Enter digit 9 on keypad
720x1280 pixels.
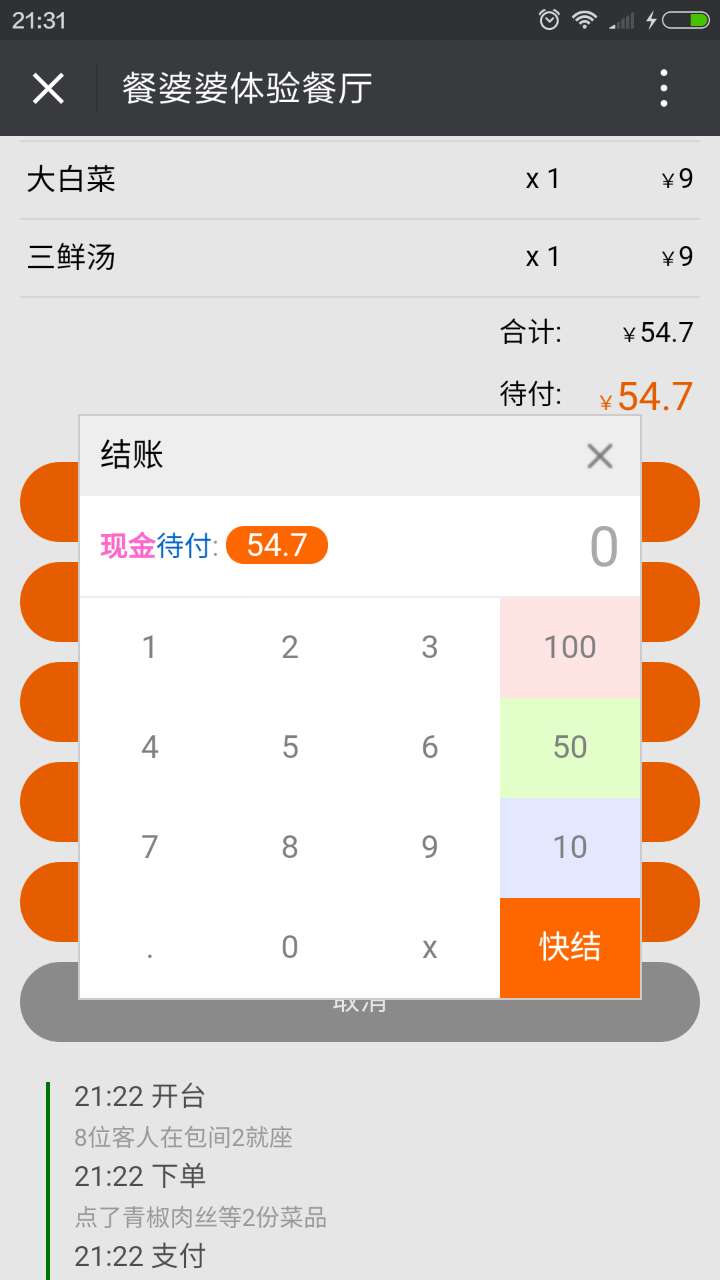point(430,847)
